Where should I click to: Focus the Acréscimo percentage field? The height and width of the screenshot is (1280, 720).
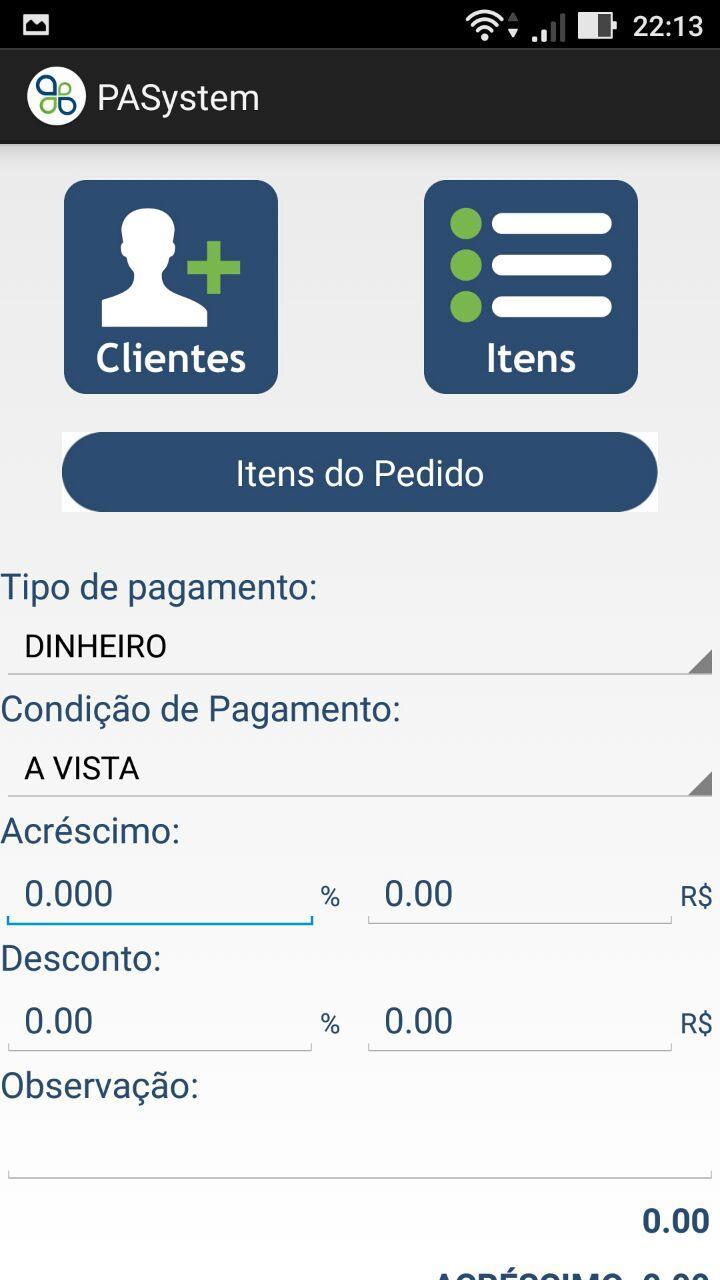point(160,894)
